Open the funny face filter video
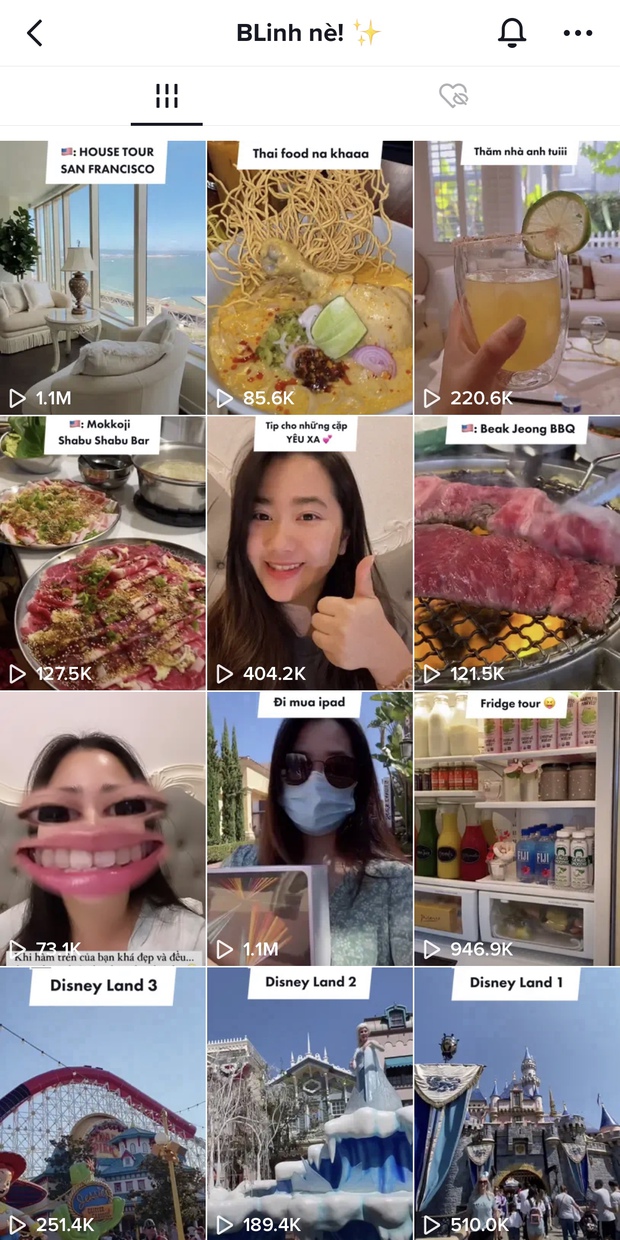The width and height of the screenshot is (620, 1240). tap(102, 828)
